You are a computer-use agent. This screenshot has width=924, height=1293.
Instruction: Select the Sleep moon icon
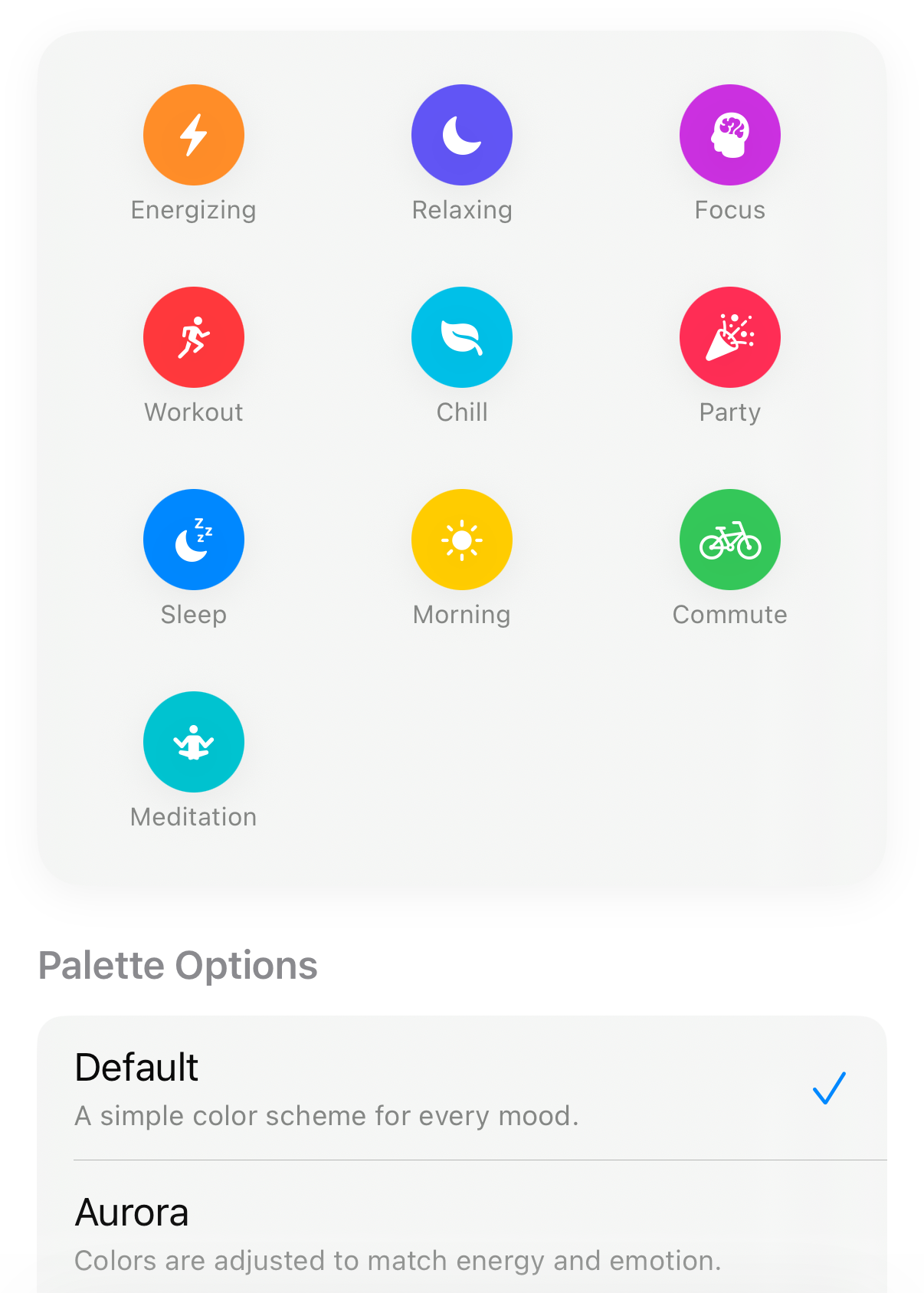pos(193,539)
